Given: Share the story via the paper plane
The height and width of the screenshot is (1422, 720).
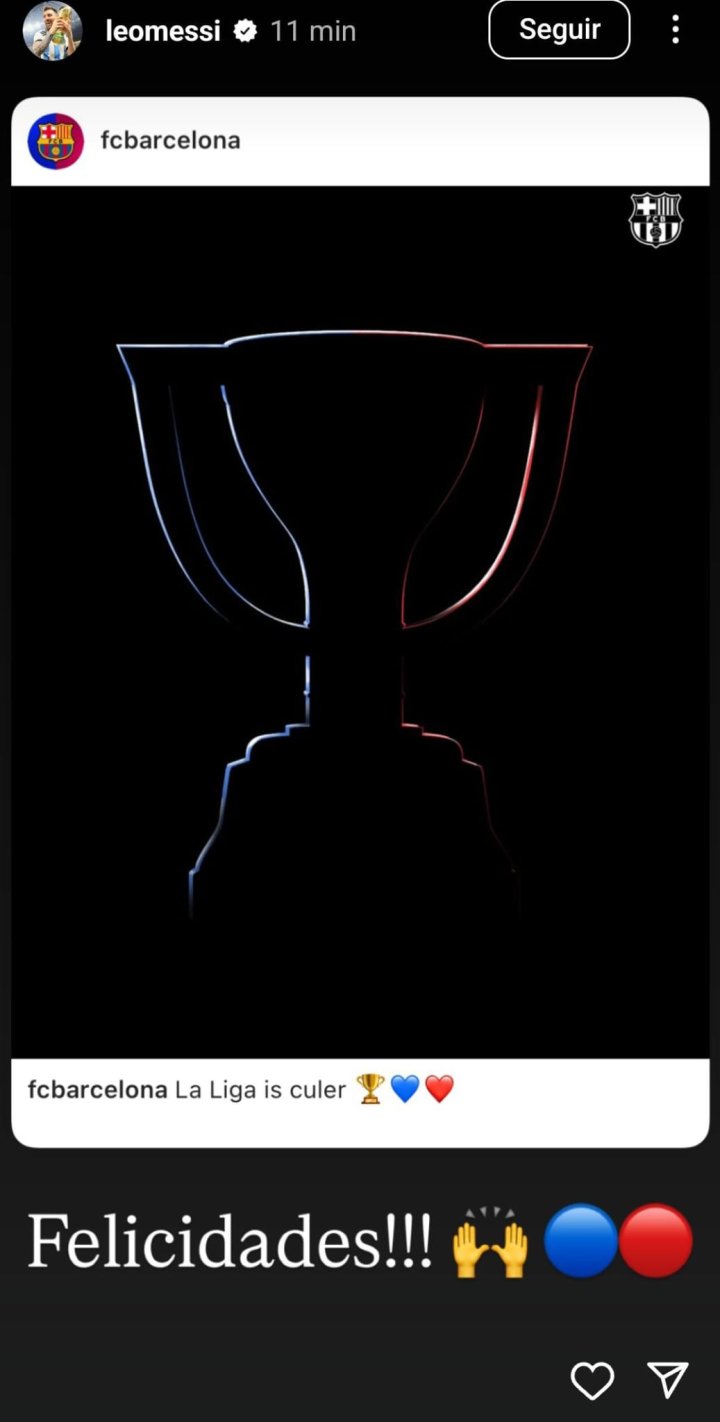Looking at the screenshot, I should coord(667,1380).
